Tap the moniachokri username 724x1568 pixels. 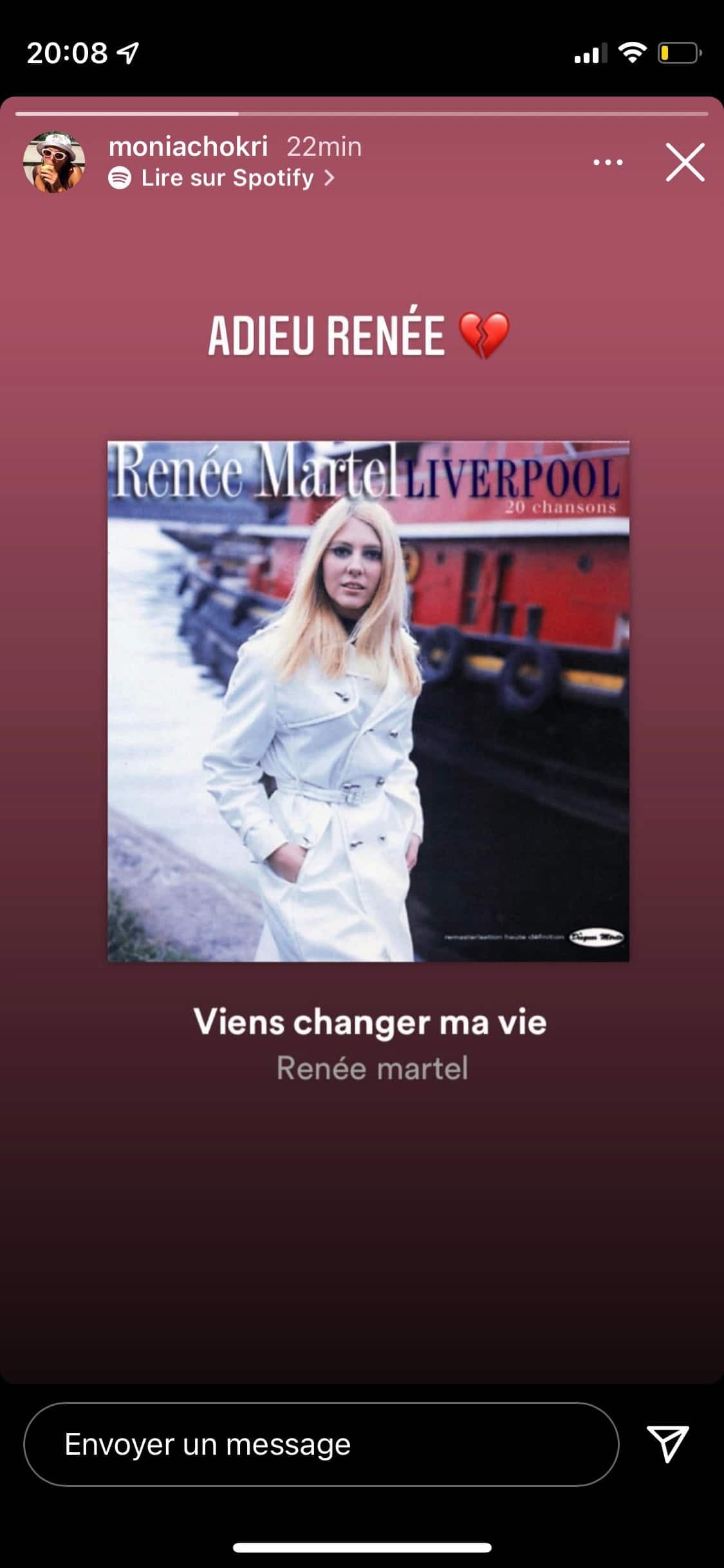(x=188, y=147)
